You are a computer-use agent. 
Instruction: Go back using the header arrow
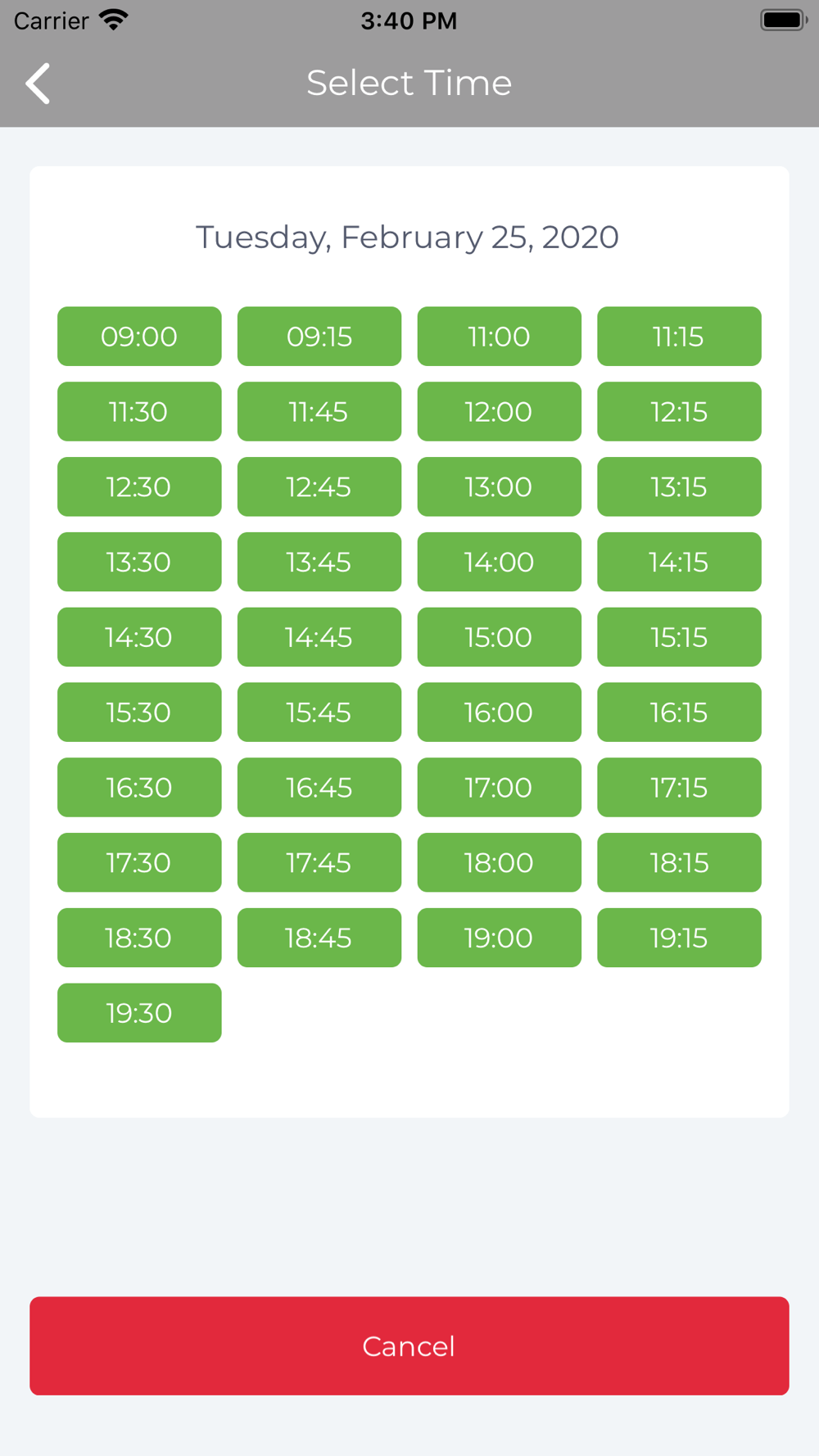pos(38,84)
